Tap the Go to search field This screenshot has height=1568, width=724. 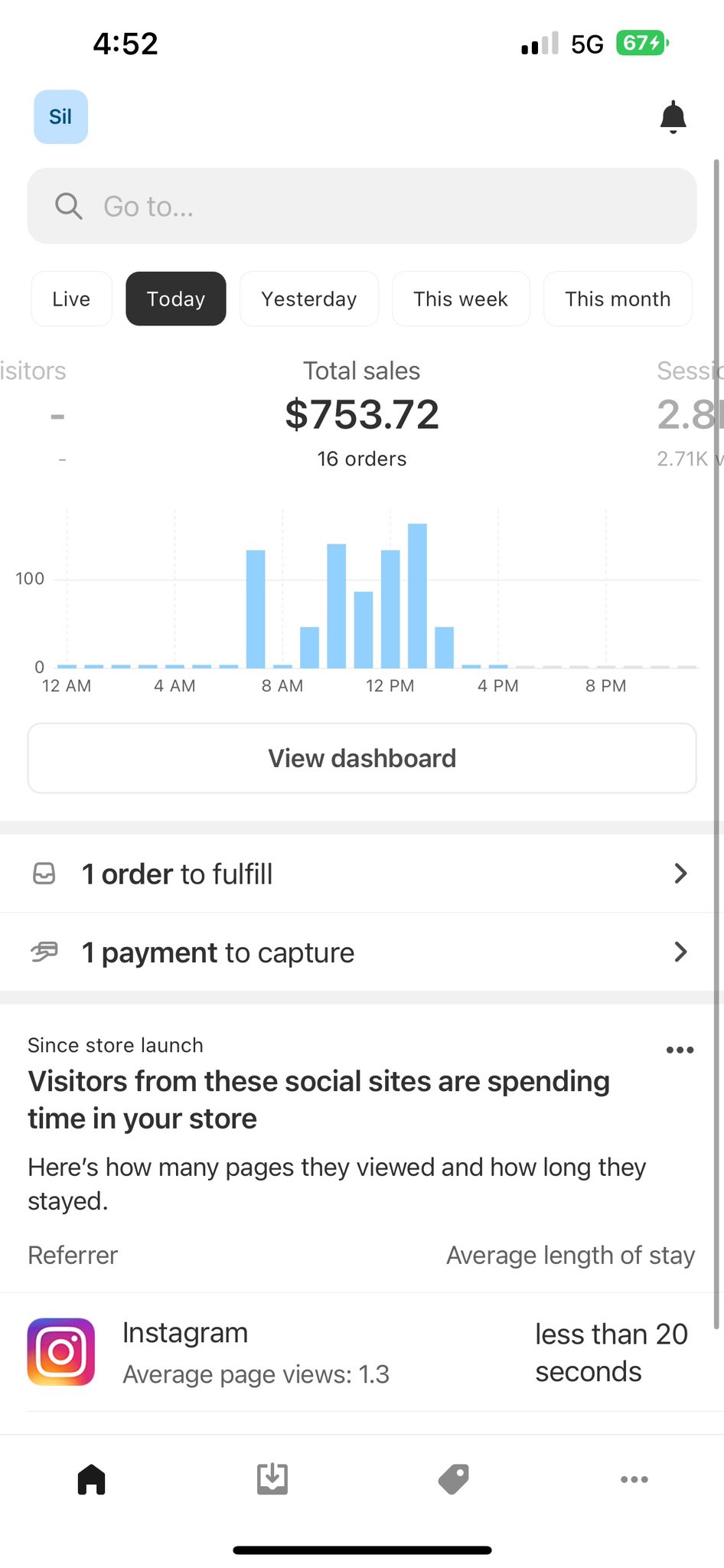point(362,206)
